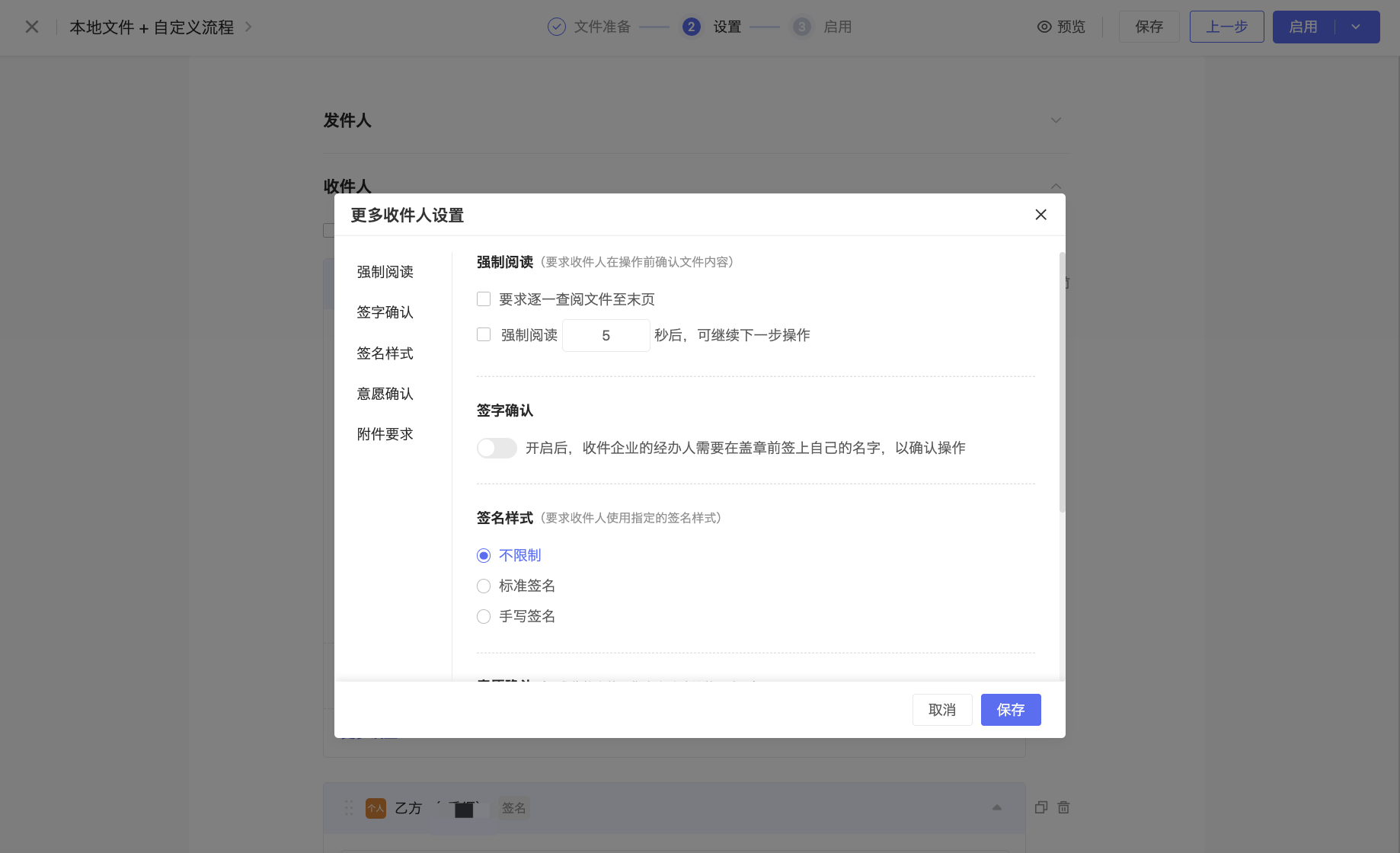Save recipient settings with dialog 保存 button
Screen dimensions: 1400x853
[x=1010, y=710]
